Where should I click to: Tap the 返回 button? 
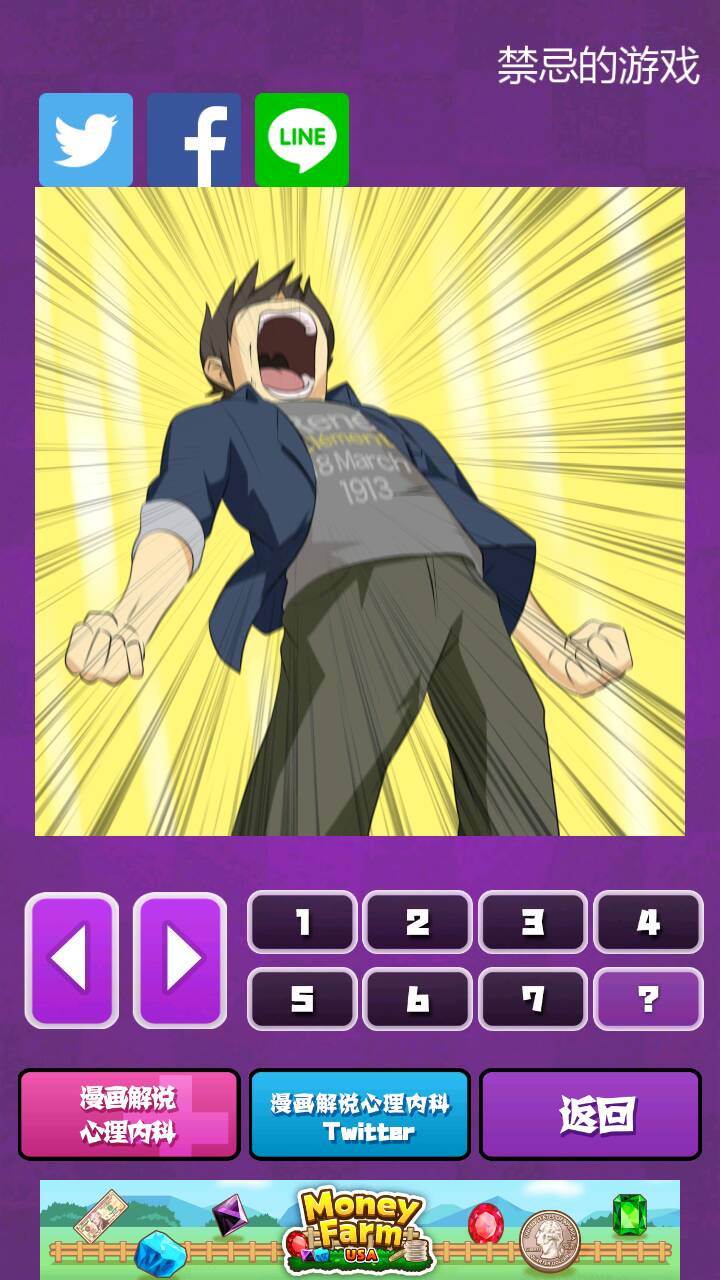tap(590, 1115)
